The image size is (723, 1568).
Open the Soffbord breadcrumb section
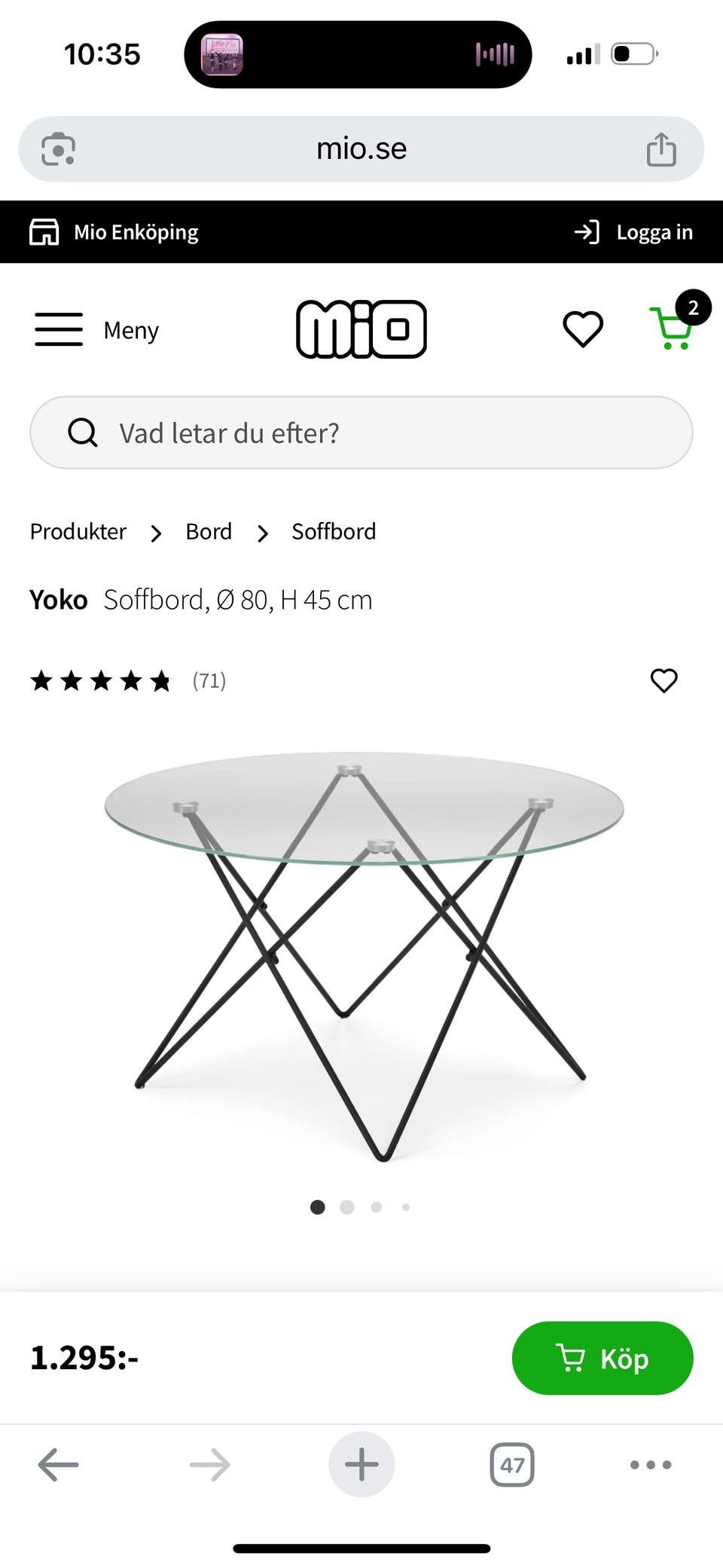pyautogui.click(x=334, y=532)
